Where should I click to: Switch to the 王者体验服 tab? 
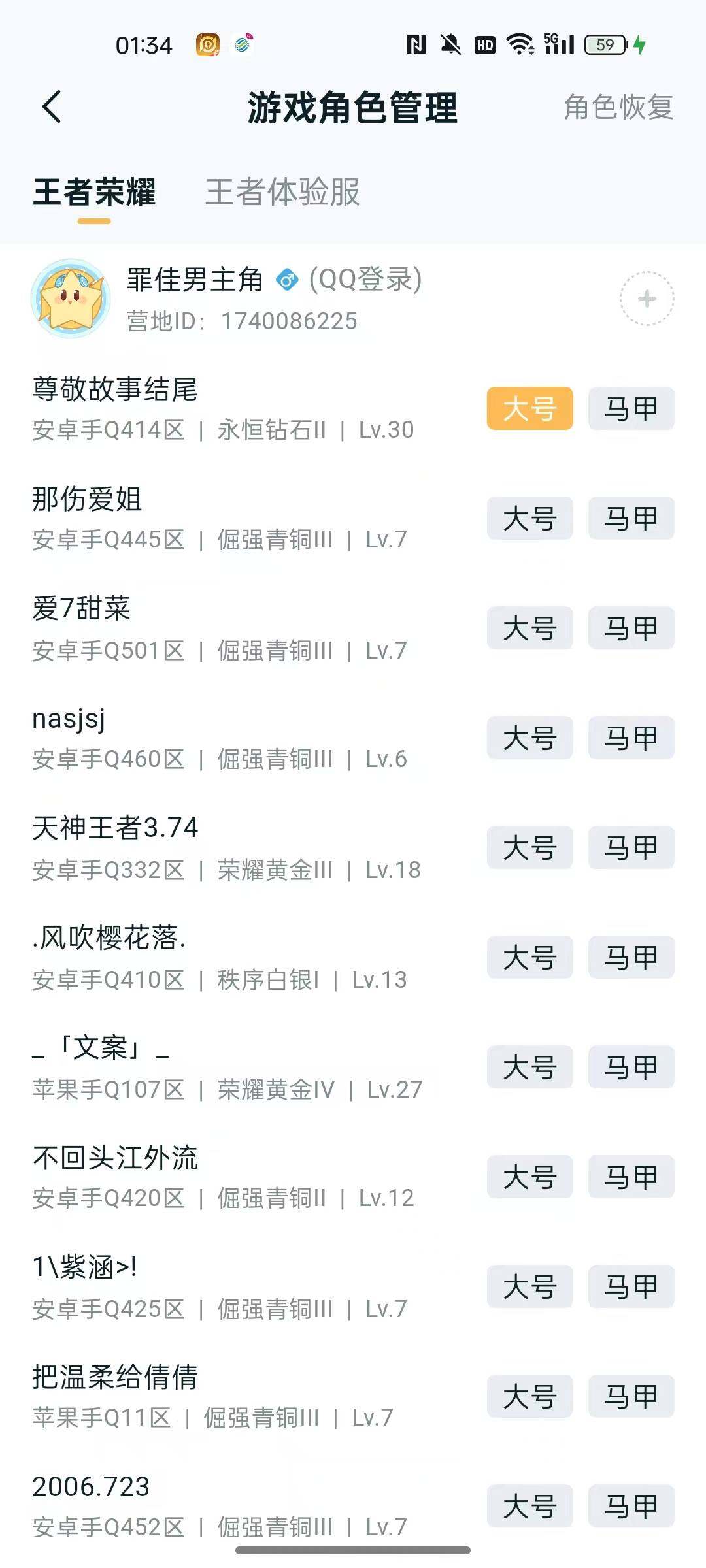pos(282,193)
